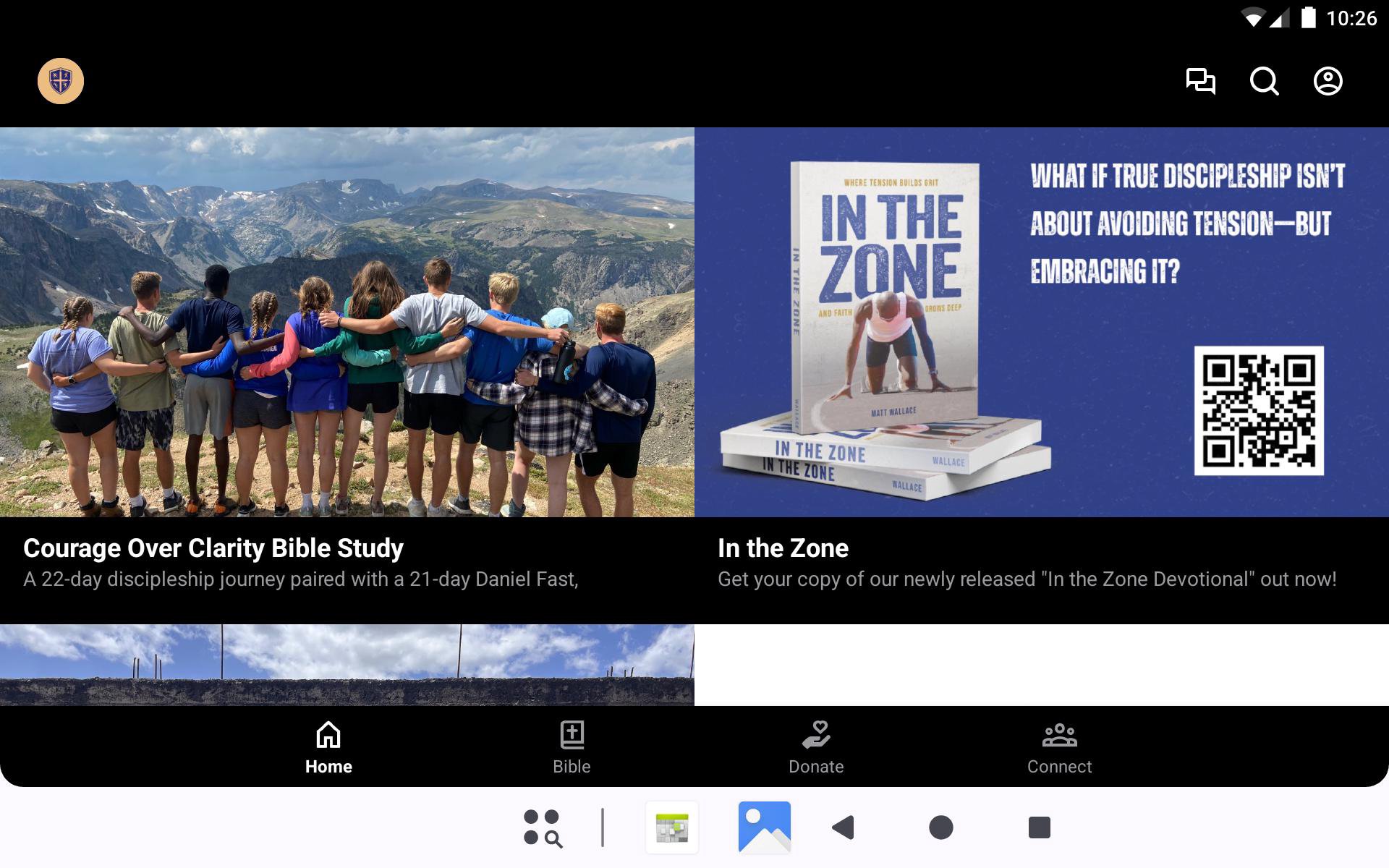This screenshot has width=1389, height=868.
Task: Open the user profile icon
Action: click(x=1328, y=81)
